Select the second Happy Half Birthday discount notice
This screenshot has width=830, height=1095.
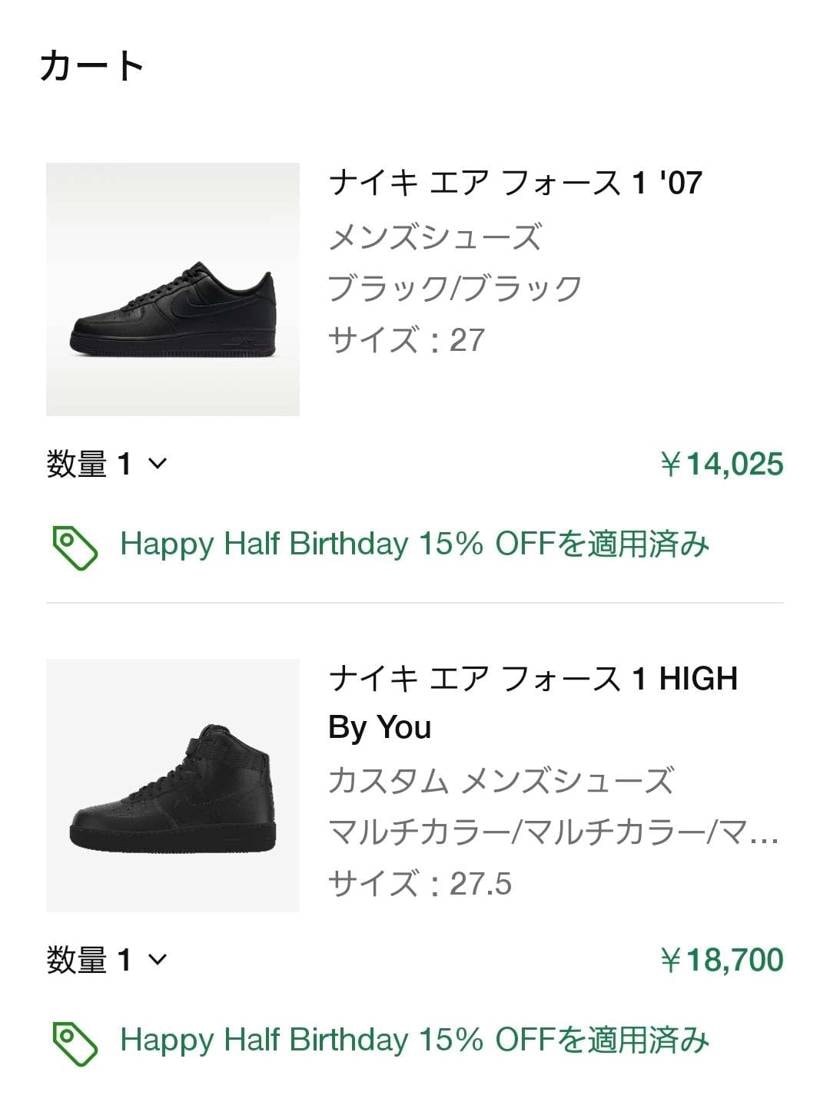point(415,1040)
